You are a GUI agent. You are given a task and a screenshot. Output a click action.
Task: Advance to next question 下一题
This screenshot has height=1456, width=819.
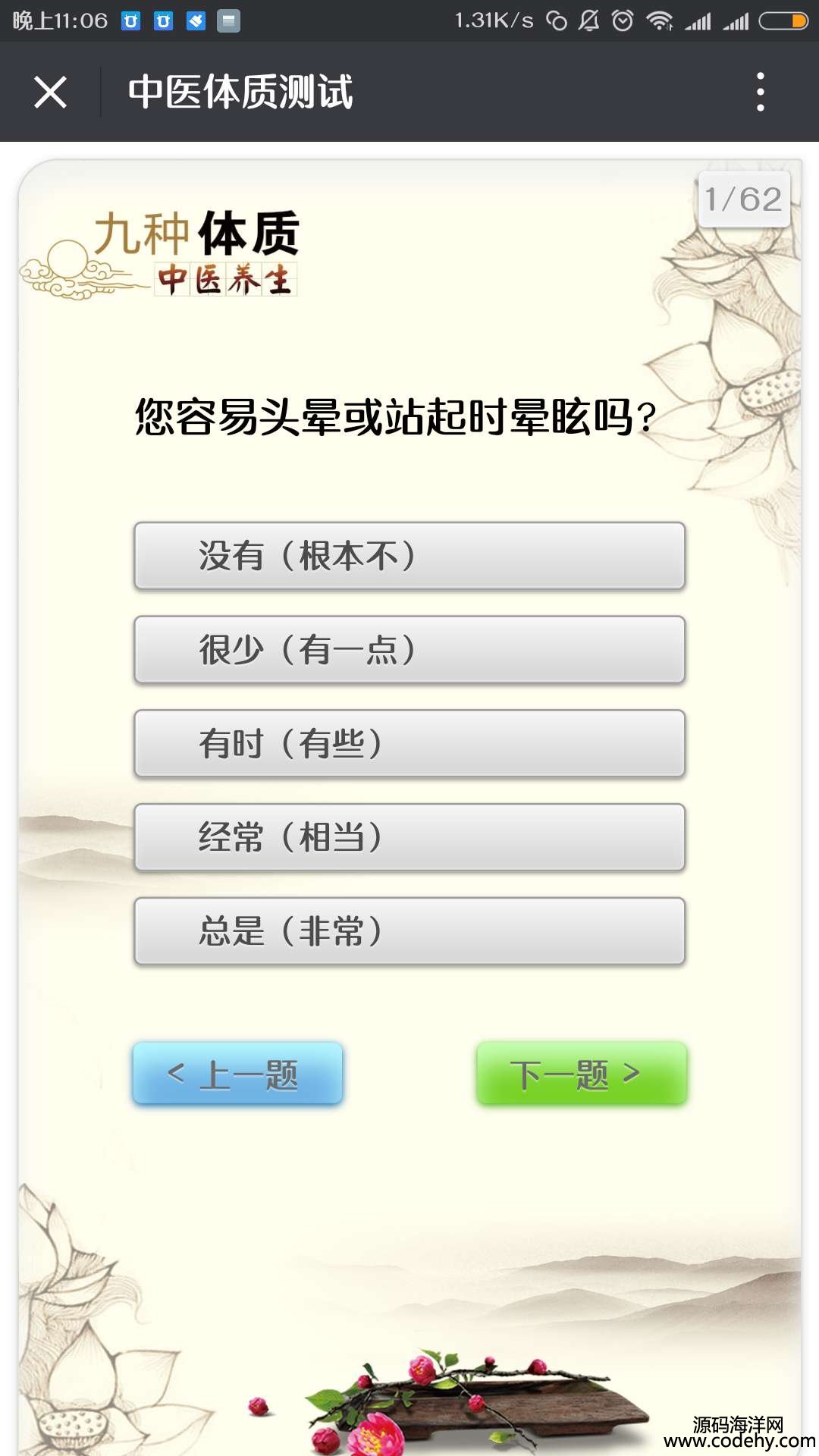(x=581, y=1074)
